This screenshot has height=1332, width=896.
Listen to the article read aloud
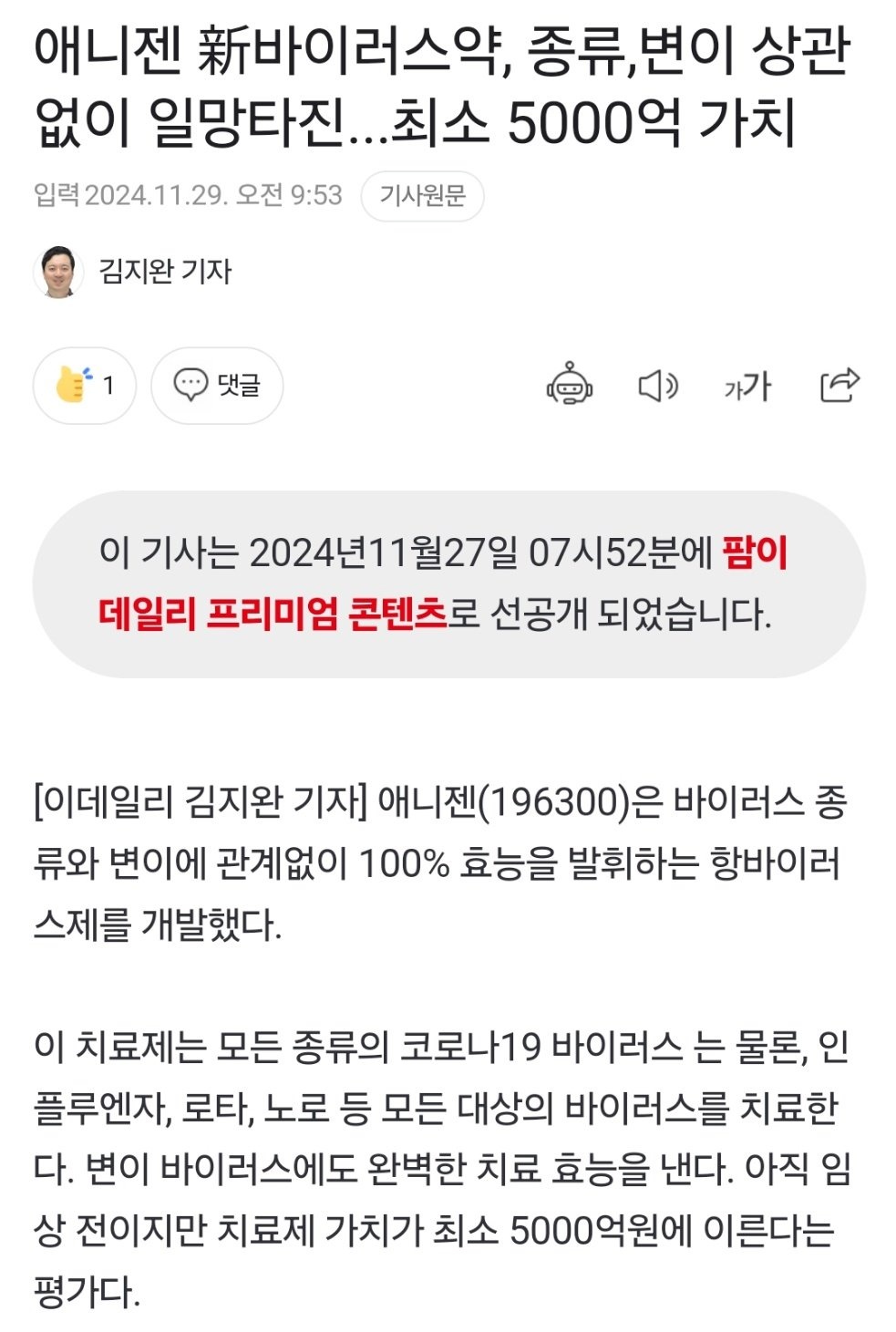[657, 386]
